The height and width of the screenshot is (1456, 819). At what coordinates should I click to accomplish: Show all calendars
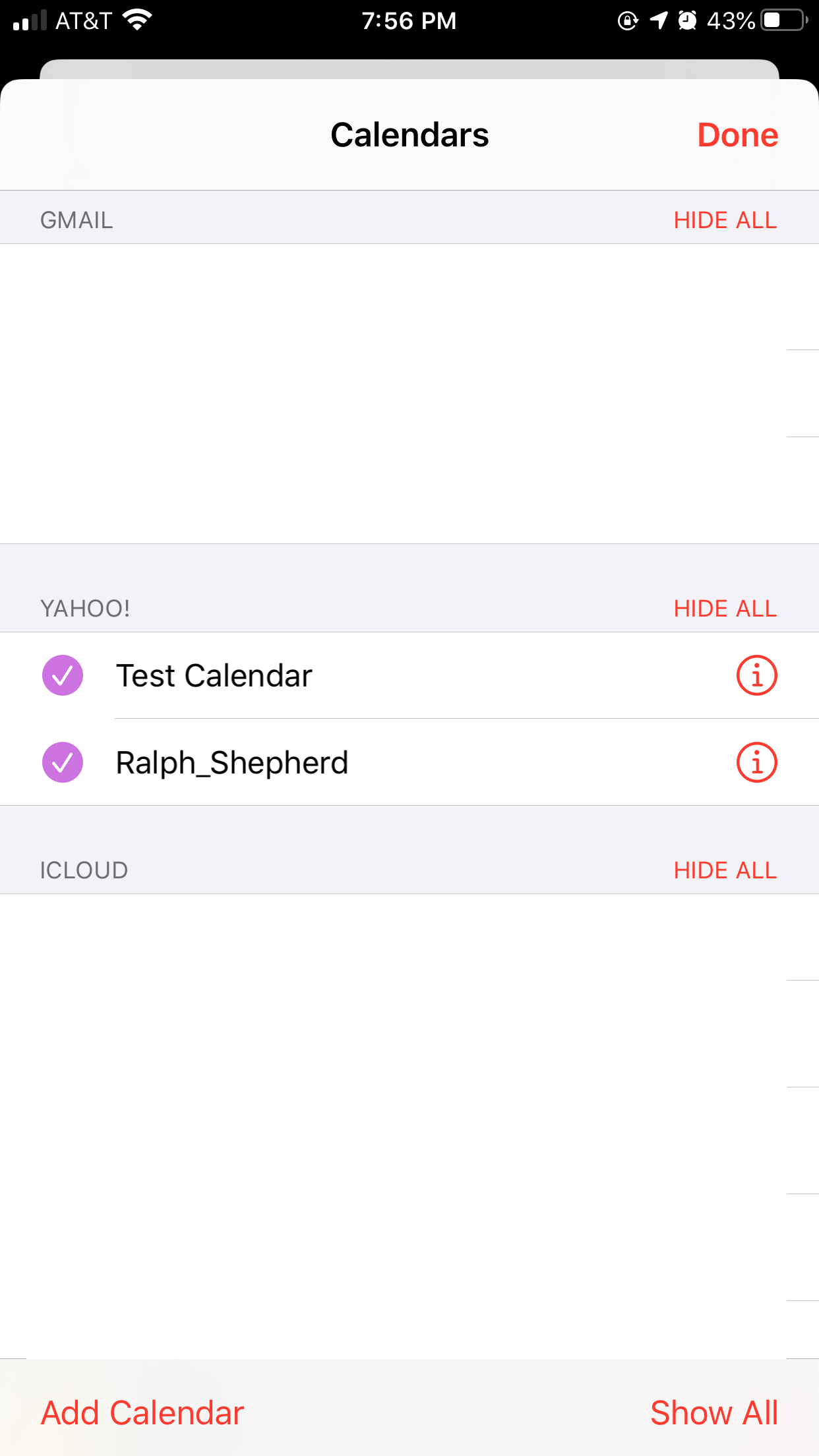[x=714, y=1413]
